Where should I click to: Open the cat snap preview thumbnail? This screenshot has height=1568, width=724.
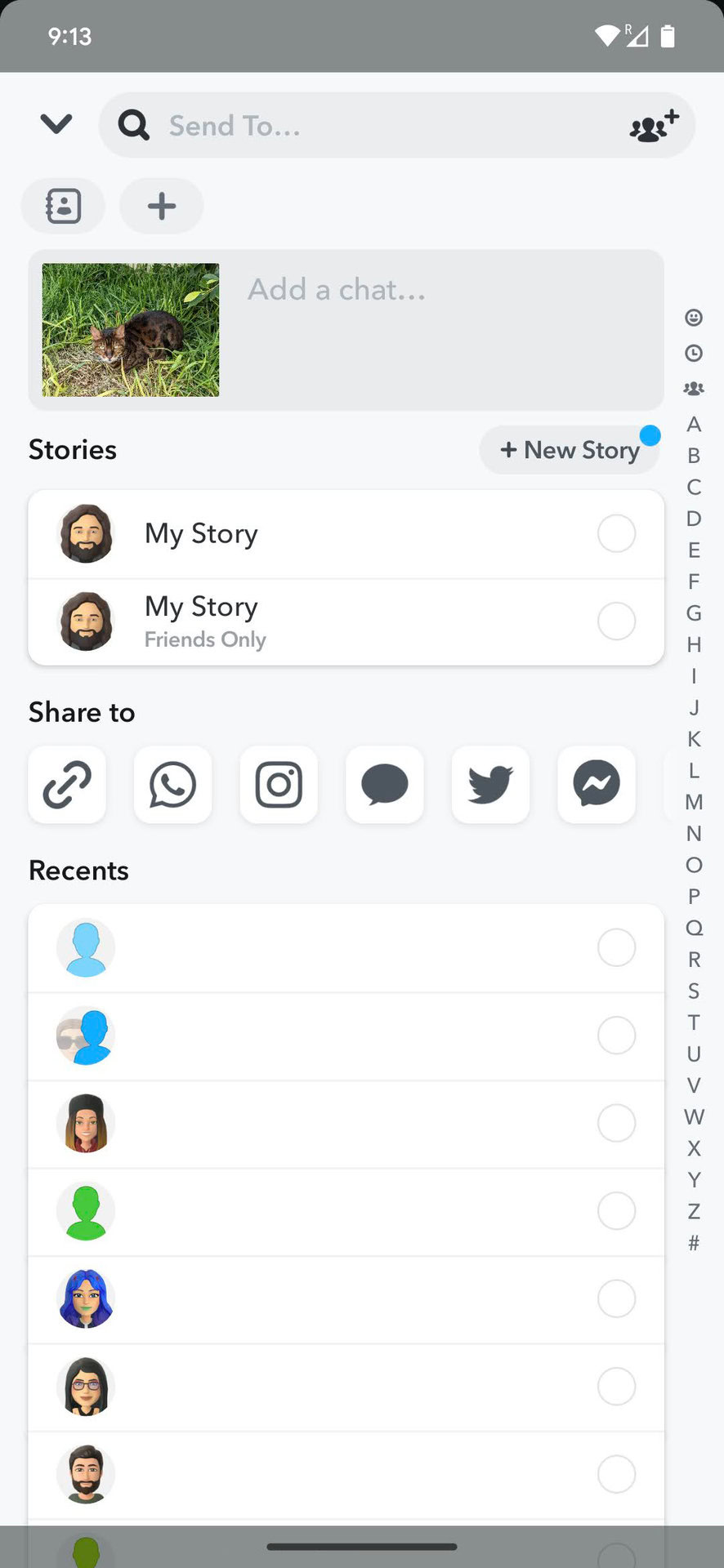click(131, 330)
